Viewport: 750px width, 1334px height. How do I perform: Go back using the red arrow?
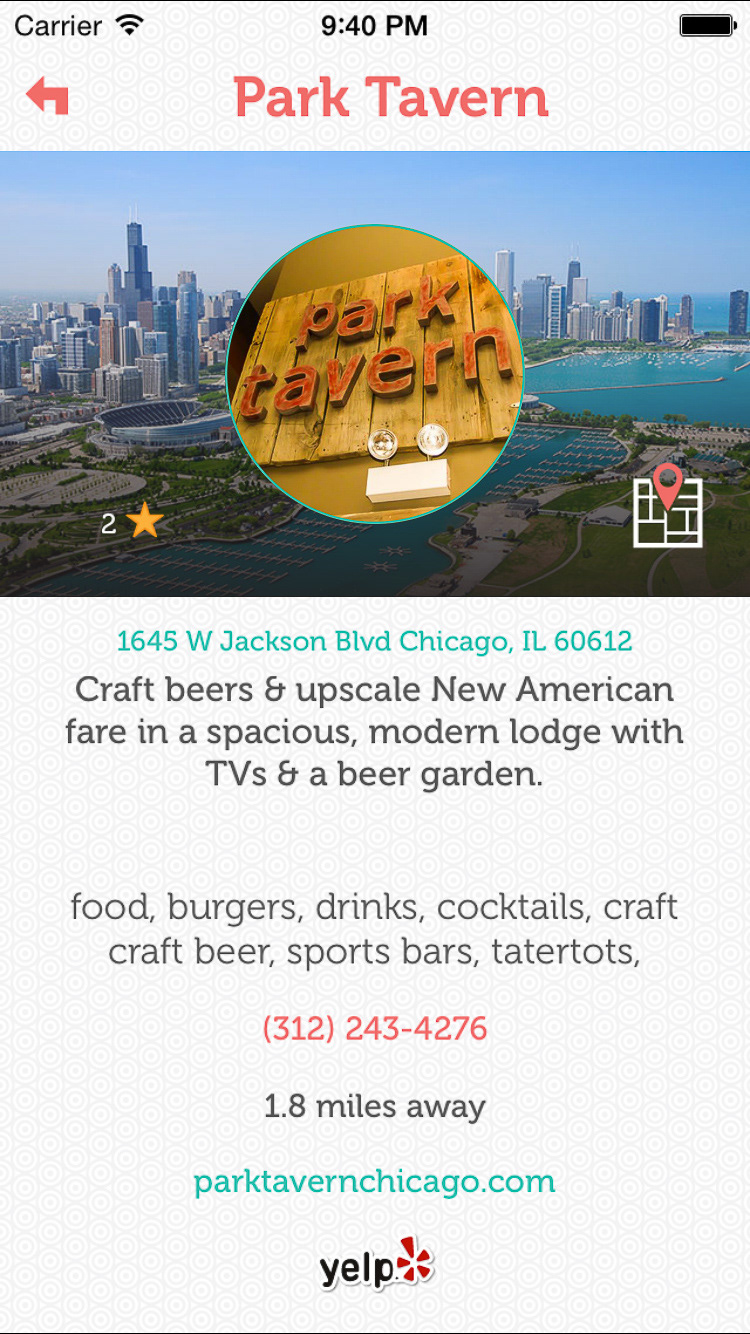pos(47,96)
